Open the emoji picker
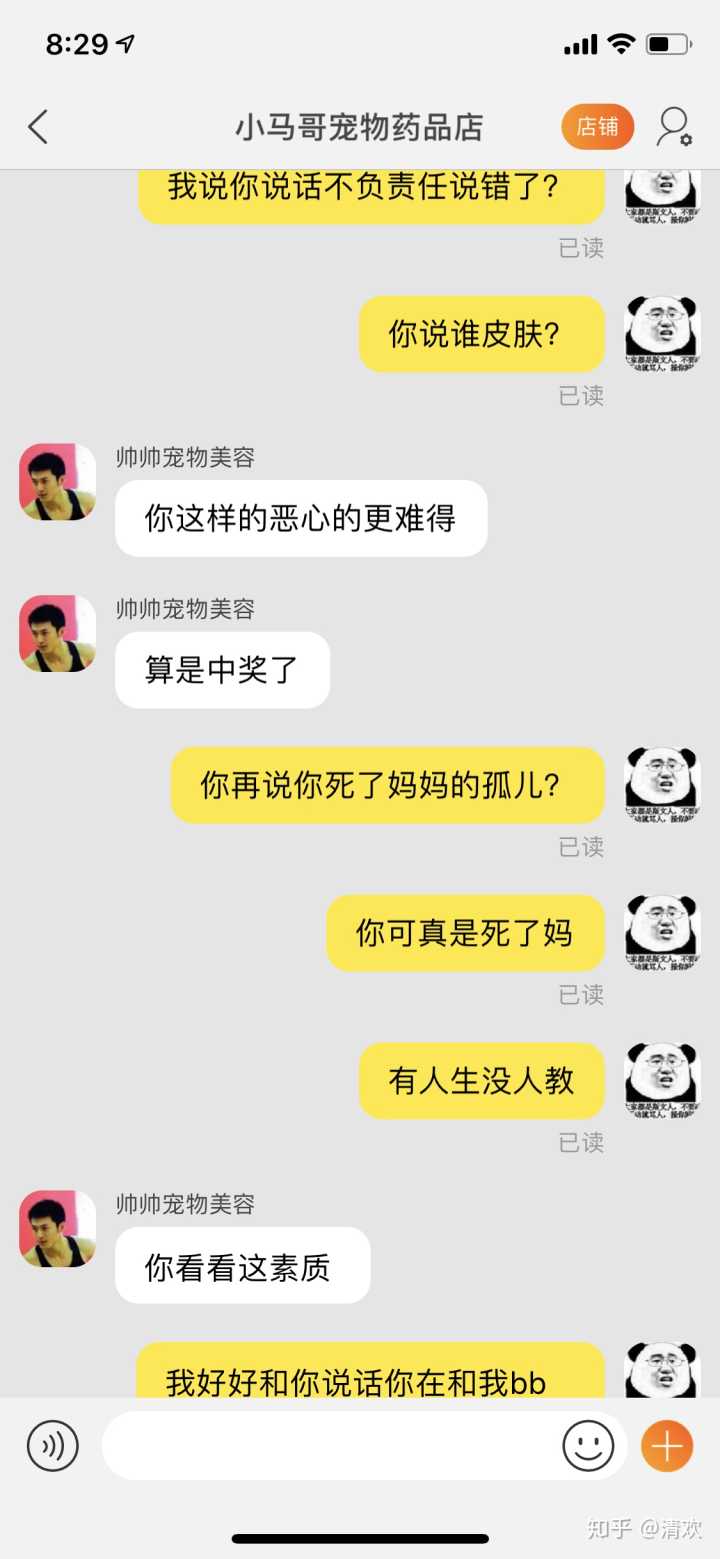 coord(588,1445)
